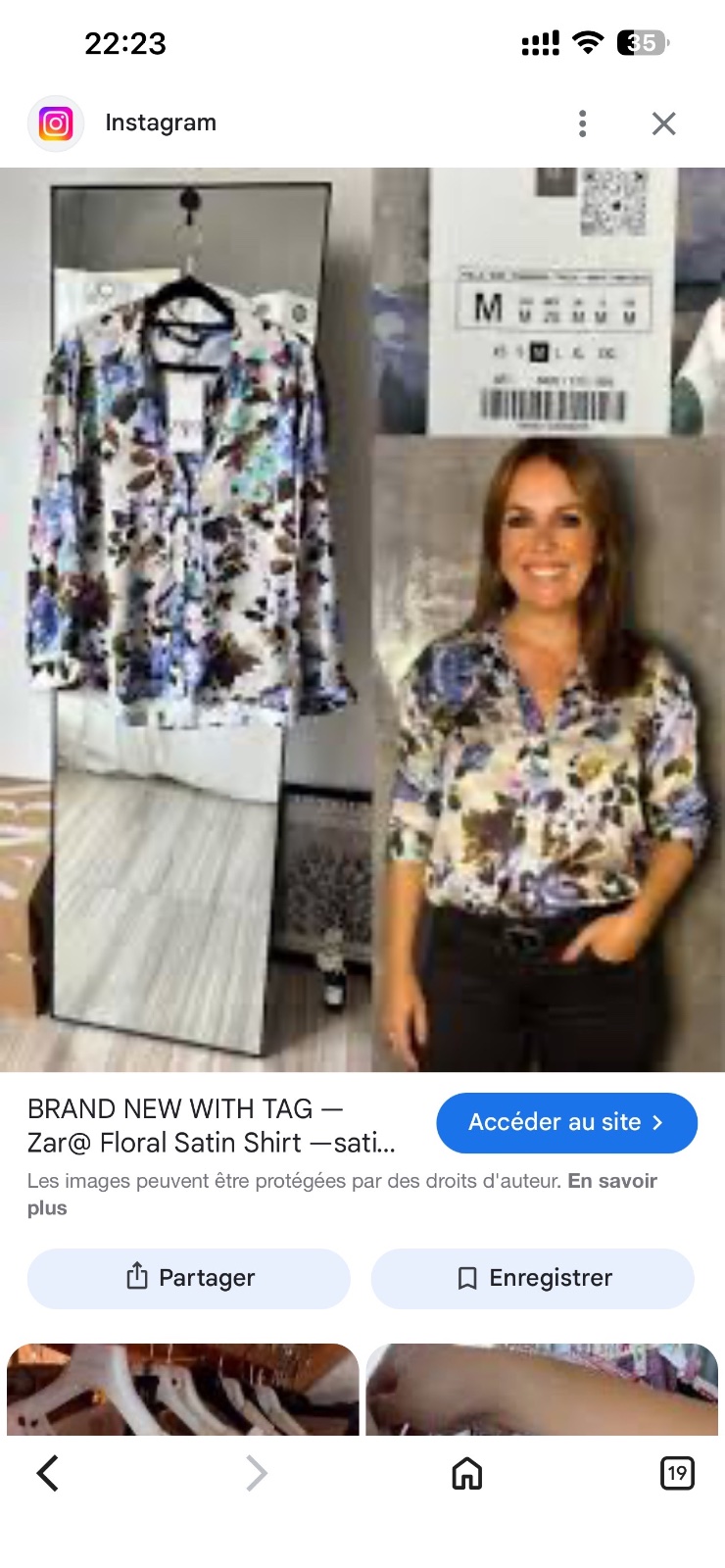Share the image with Partager

pos(189,1278)
